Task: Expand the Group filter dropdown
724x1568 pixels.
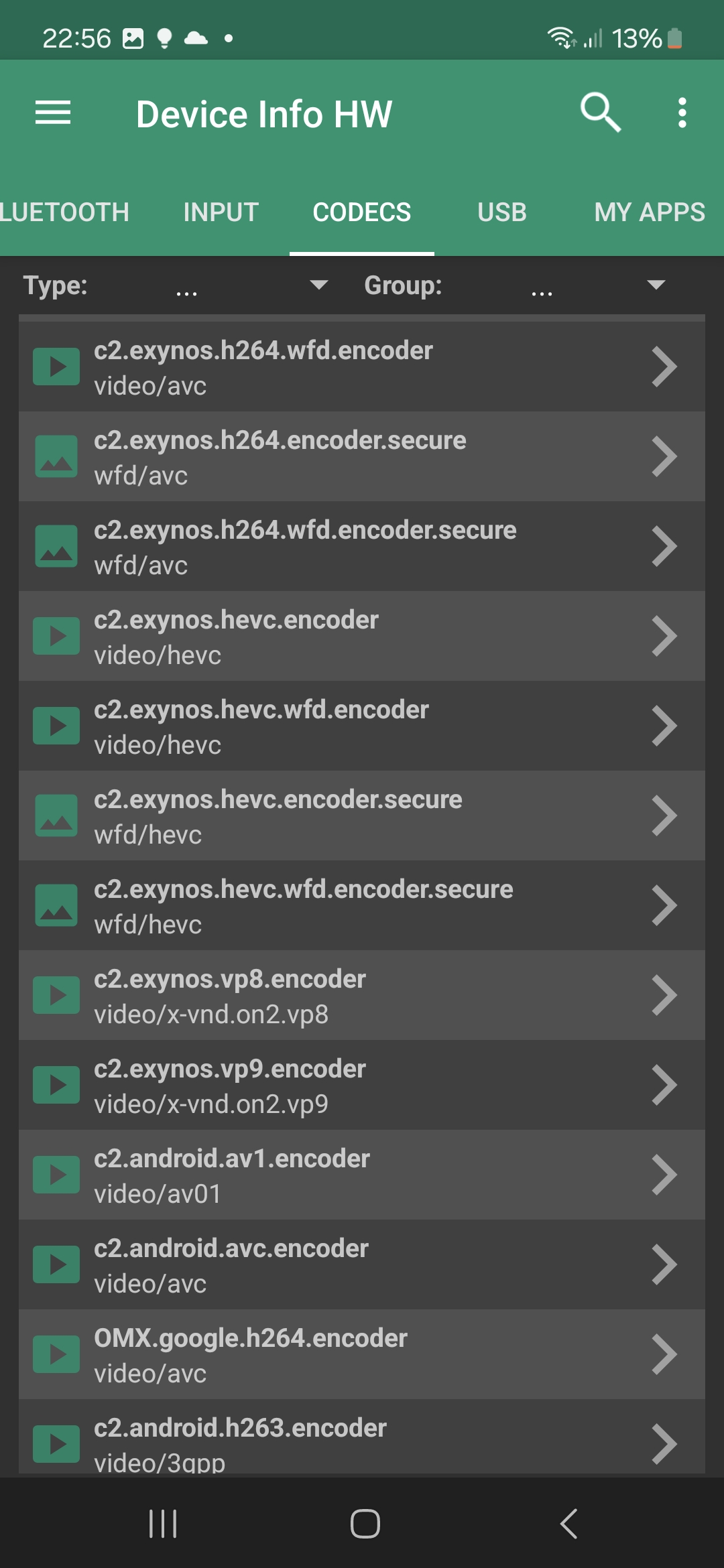Action: pyautogui.click(x=656, y=285)
